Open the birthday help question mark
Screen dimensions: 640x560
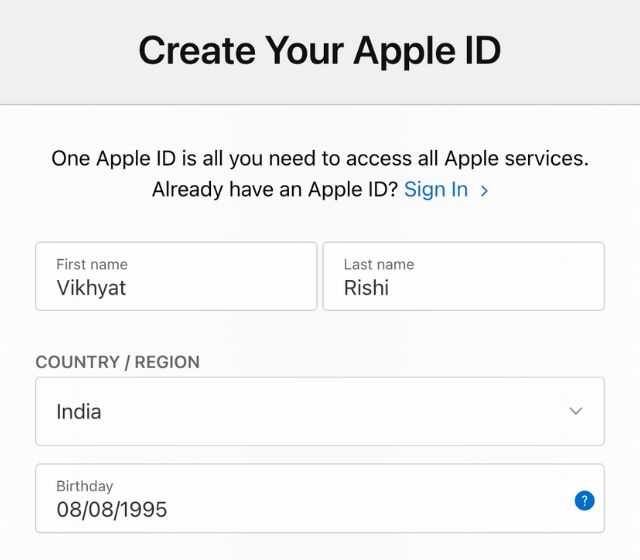tap(585, 501)
